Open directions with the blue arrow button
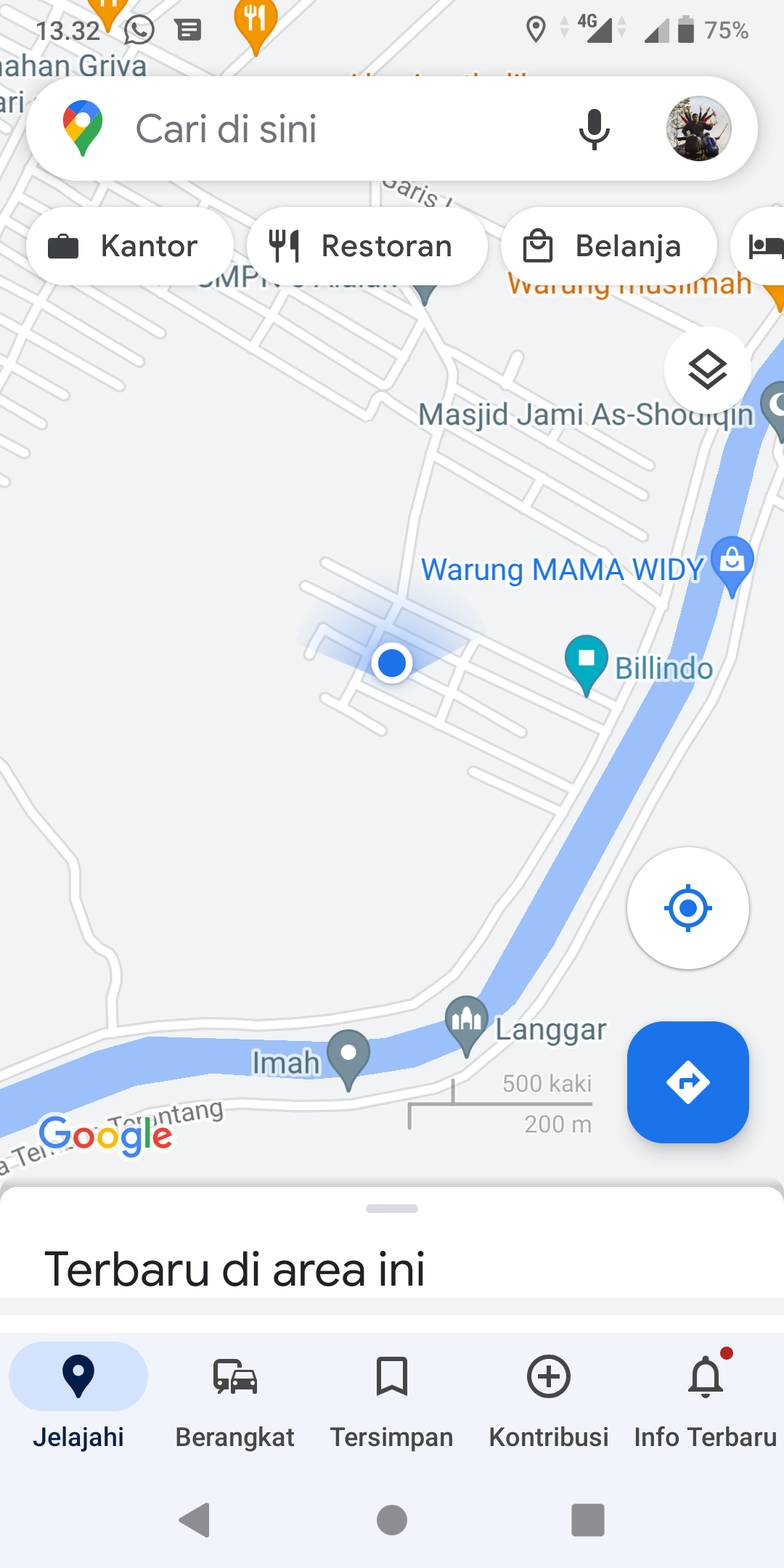Viewport: 784px width, 1568px height. pos(687,1082)
